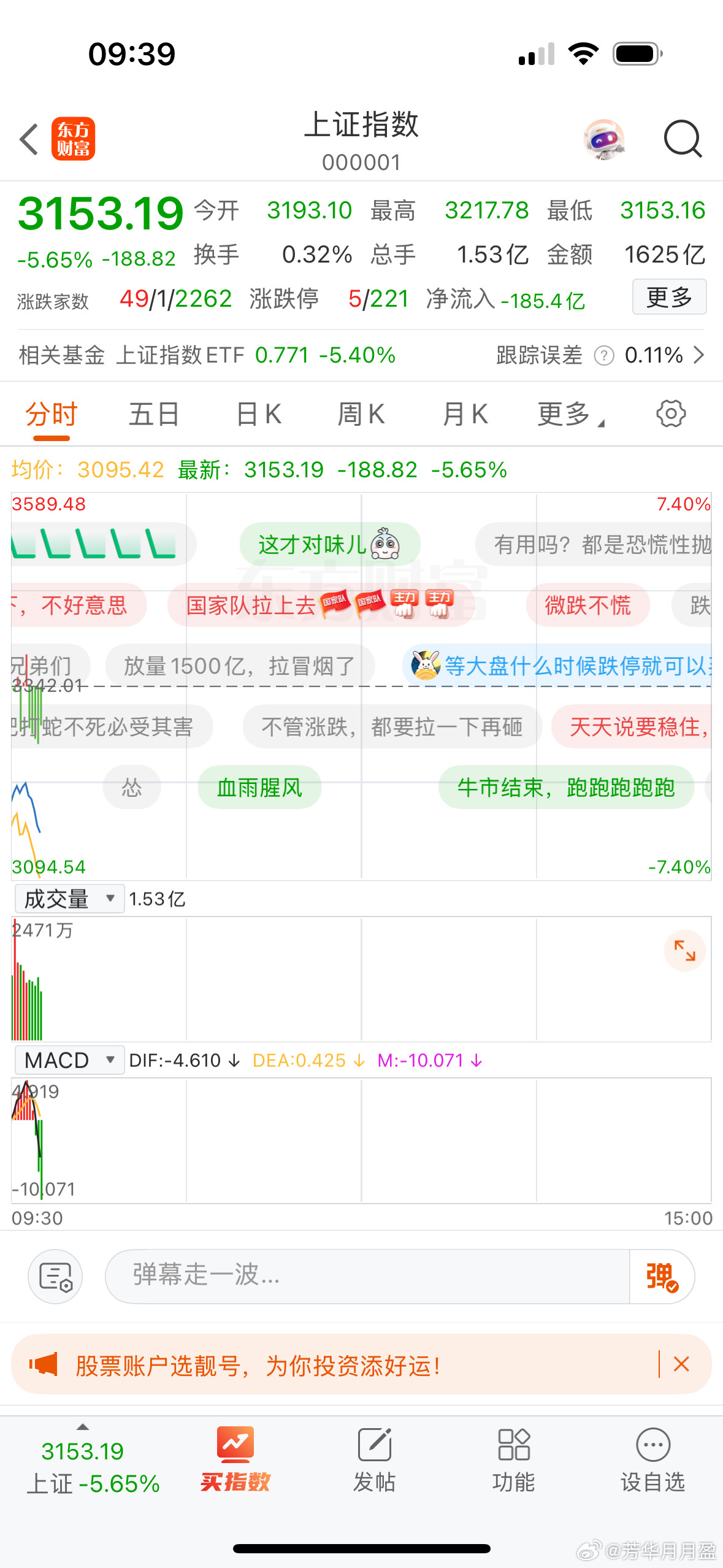Tap 更多 button beside net inflow

669,297
